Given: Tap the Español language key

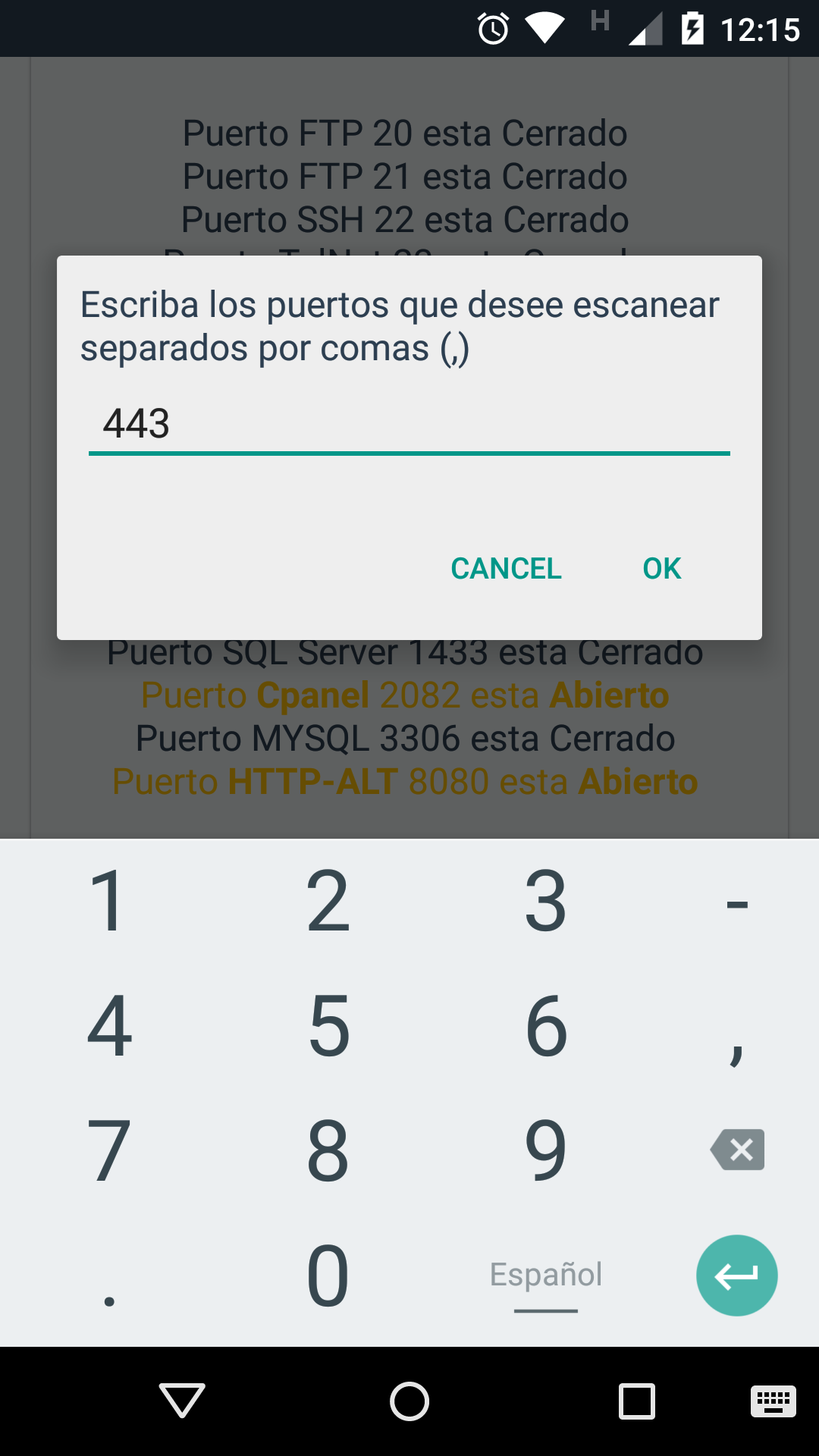Looking at the screenshot, I should click(x=546, y=1276).
